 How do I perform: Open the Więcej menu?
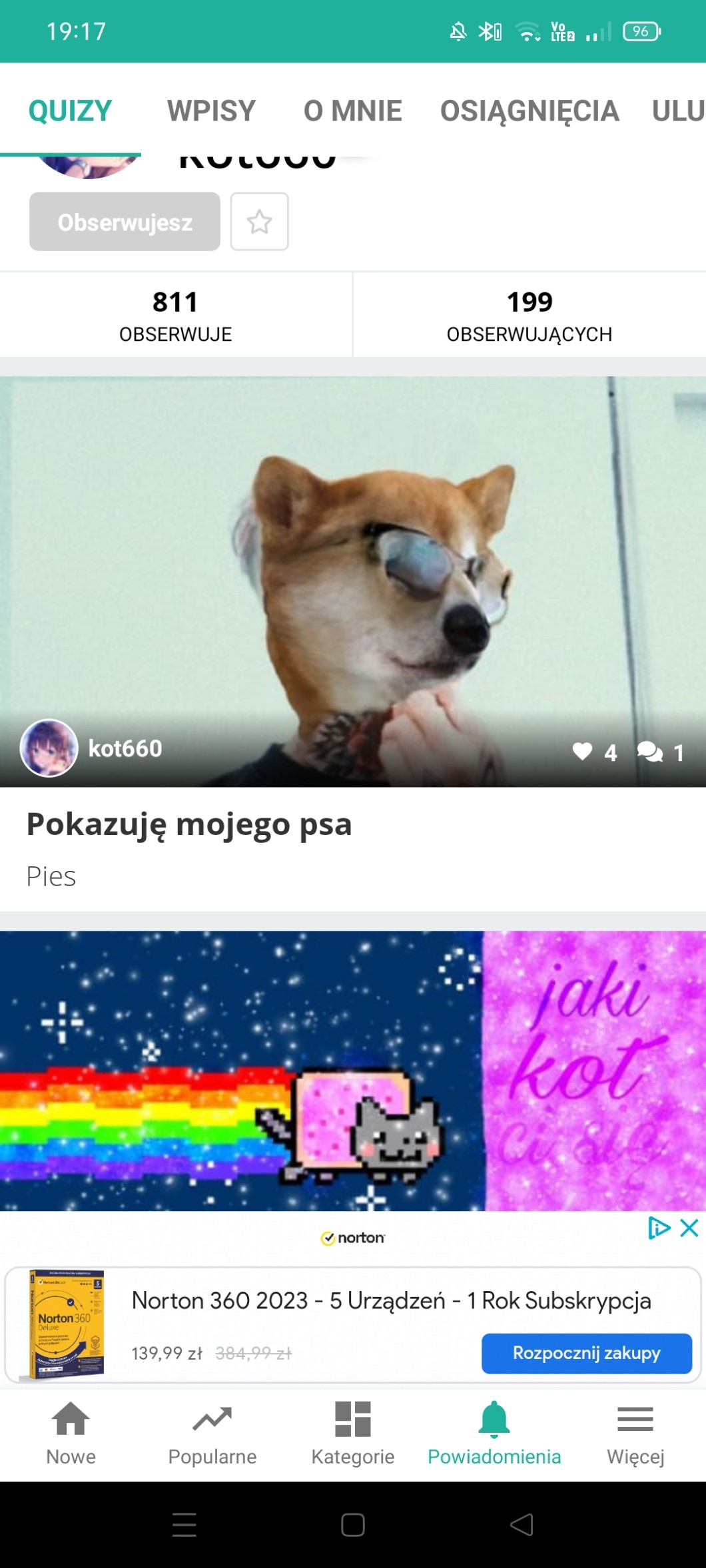(x=635, y=1432)
